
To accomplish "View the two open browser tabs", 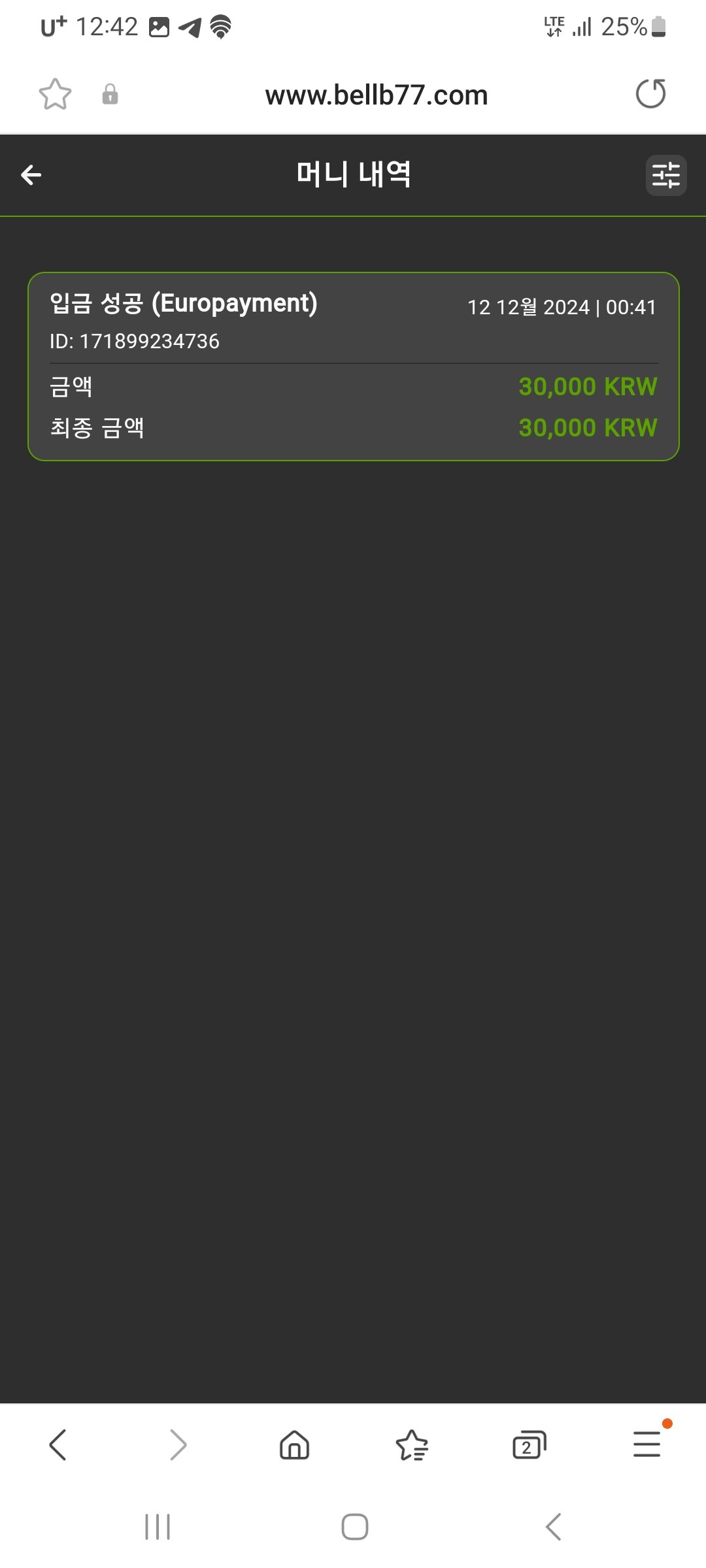I will tap(529, 1445).
